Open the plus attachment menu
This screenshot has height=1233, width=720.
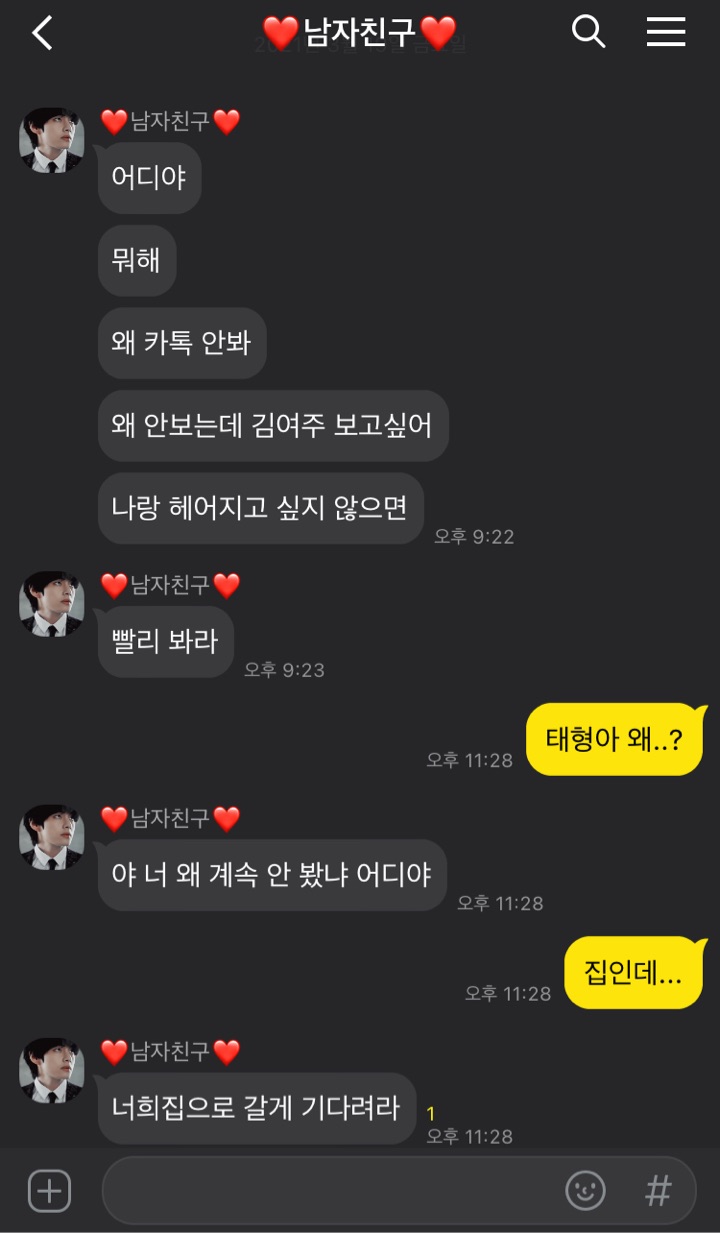point(49,1191)
